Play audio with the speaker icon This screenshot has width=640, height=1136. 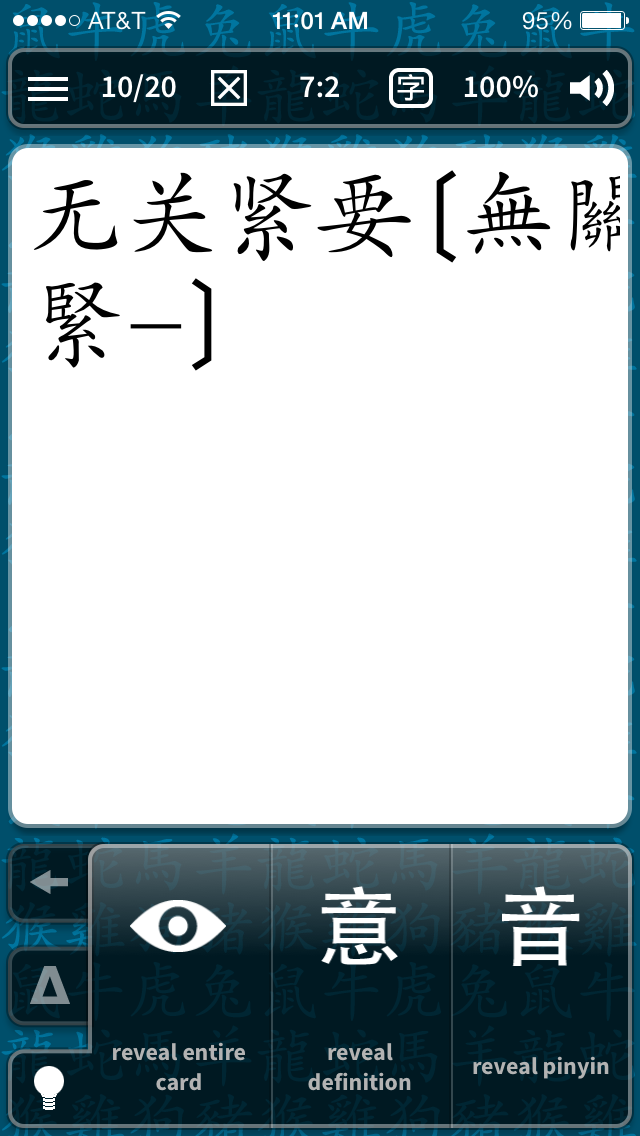[x=591, y=88]
